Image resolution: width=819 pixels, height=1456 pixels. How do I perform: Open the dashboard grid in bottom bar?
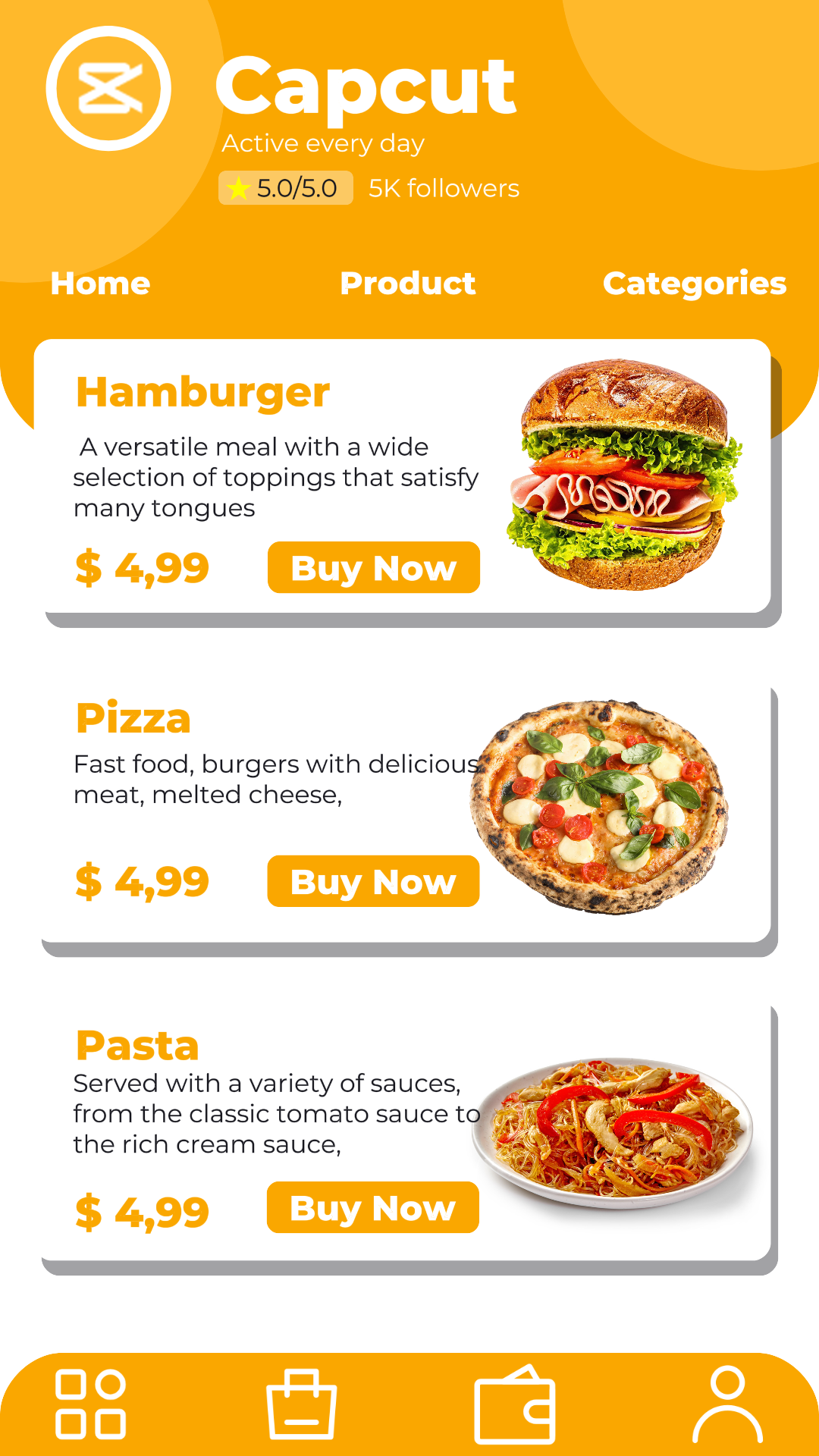click(90, 1404)
